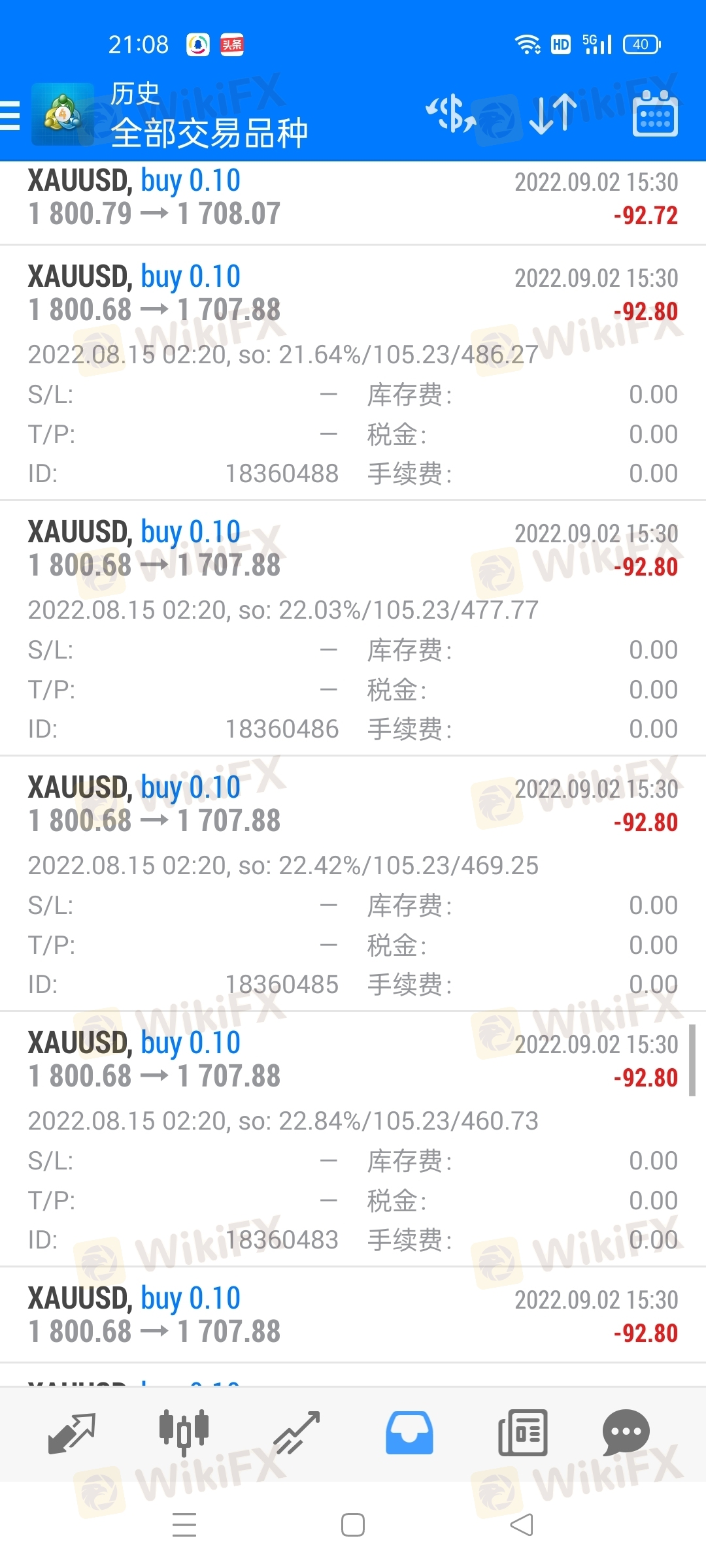Open the chat messages tab
Image resolution: width=706 pixels, height=1568 pixels.
pyautogui.click(x=626, y=1433)
